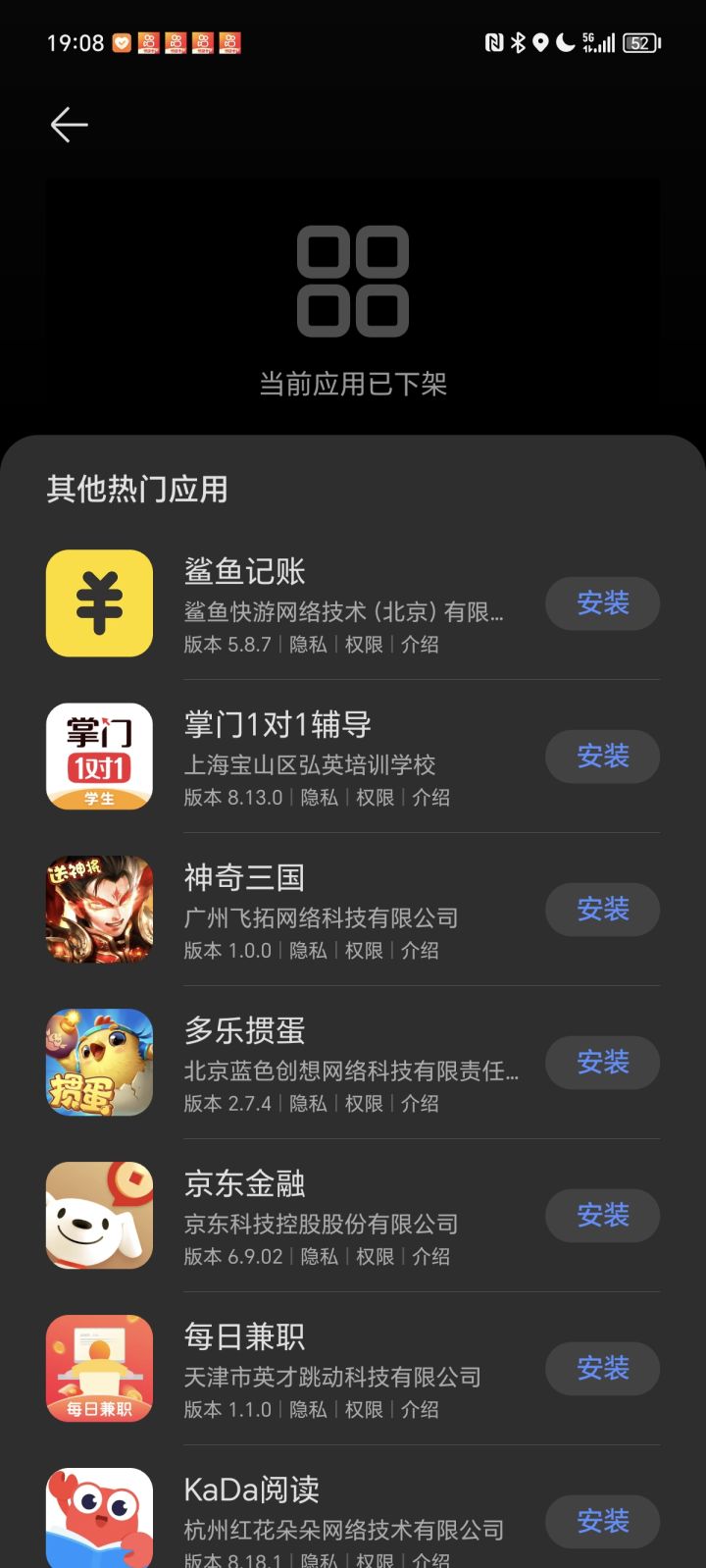View 隐私 policy of 多乐掼蛋
This screenshot has width=706, height=1568.
tap(308, 1104)
